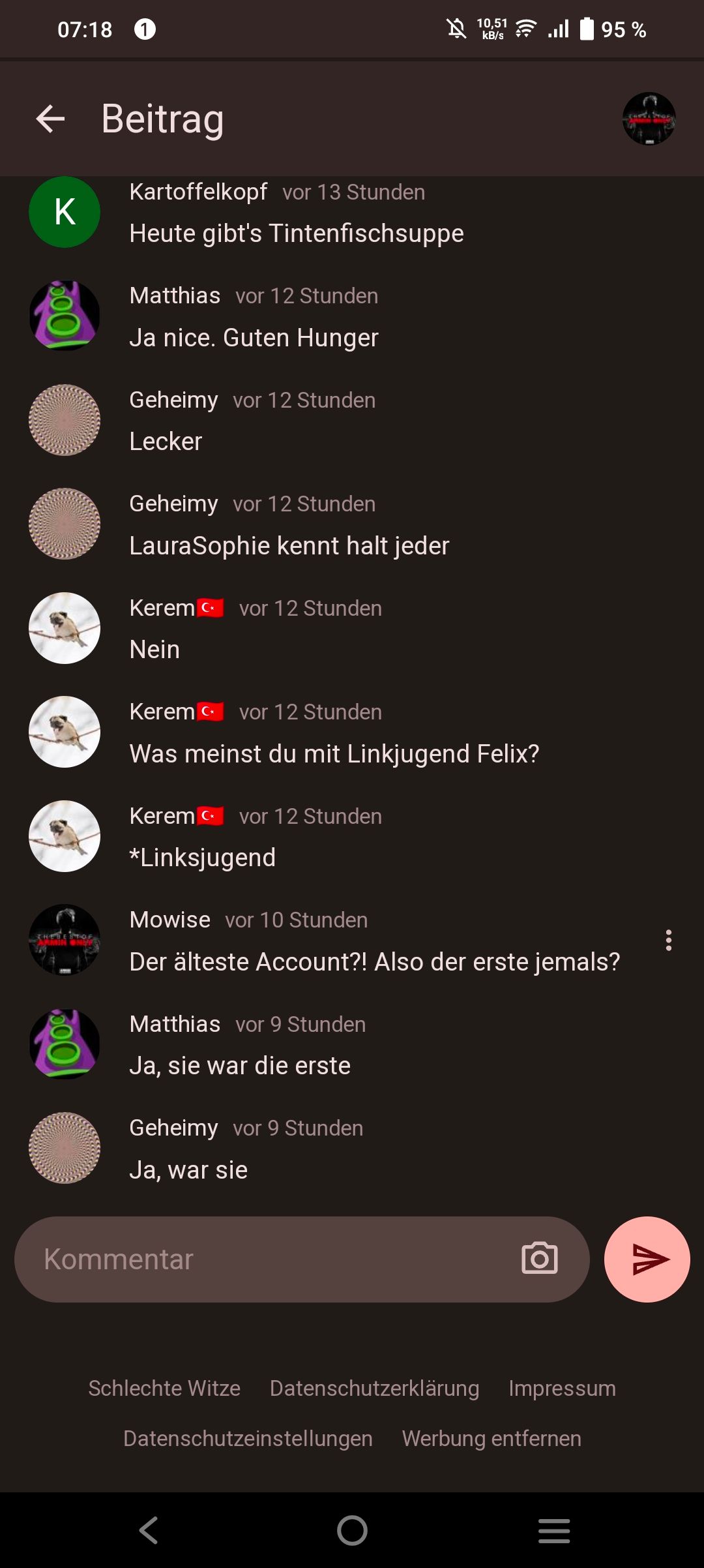The width and height of the screenshot is (704, 1568).
Task: Open recent apps from navigation bar
Action: tap(554, 1530)
